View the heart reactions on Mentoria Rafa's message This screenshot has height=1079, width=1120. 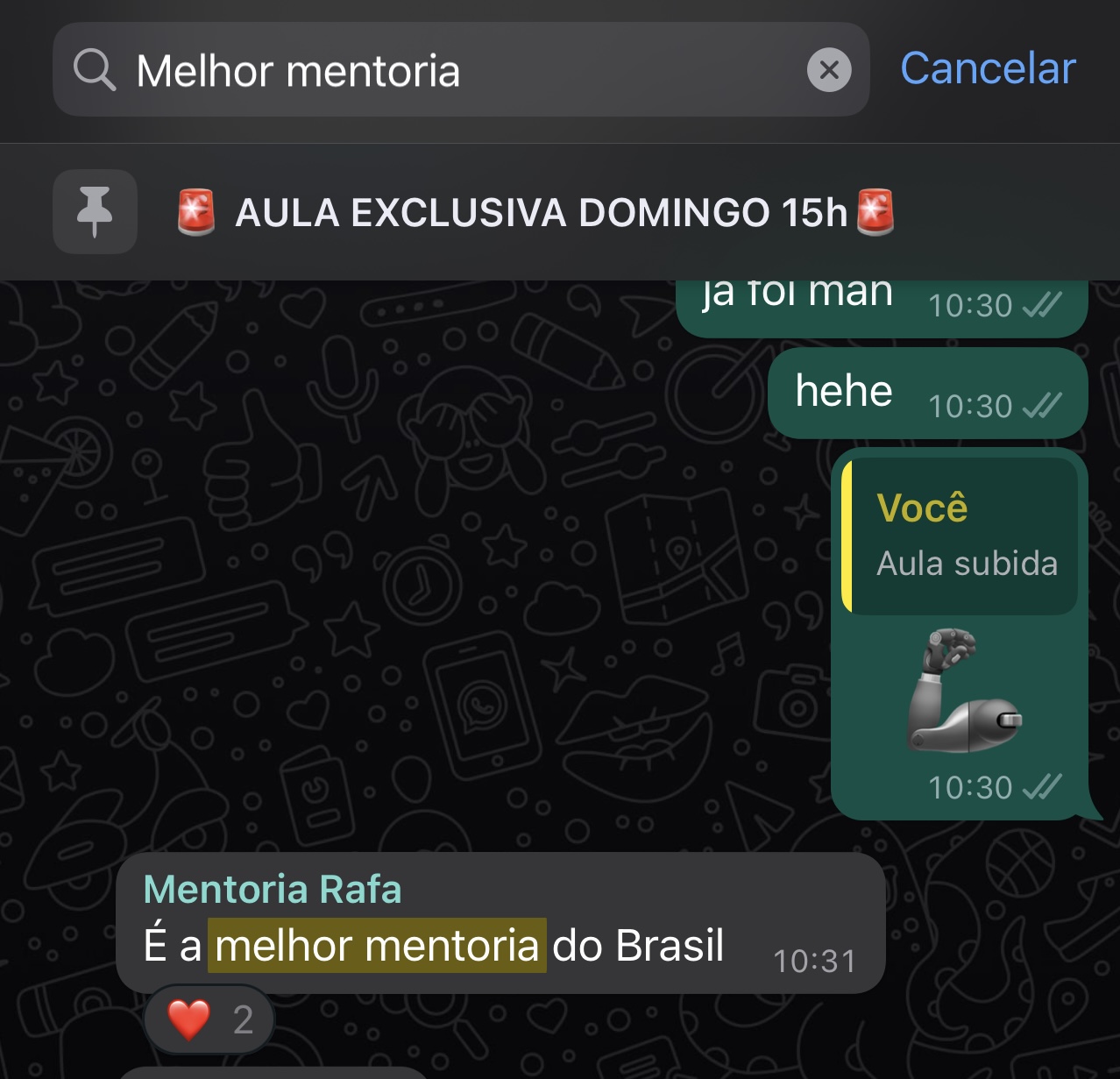coord(209,1020)
